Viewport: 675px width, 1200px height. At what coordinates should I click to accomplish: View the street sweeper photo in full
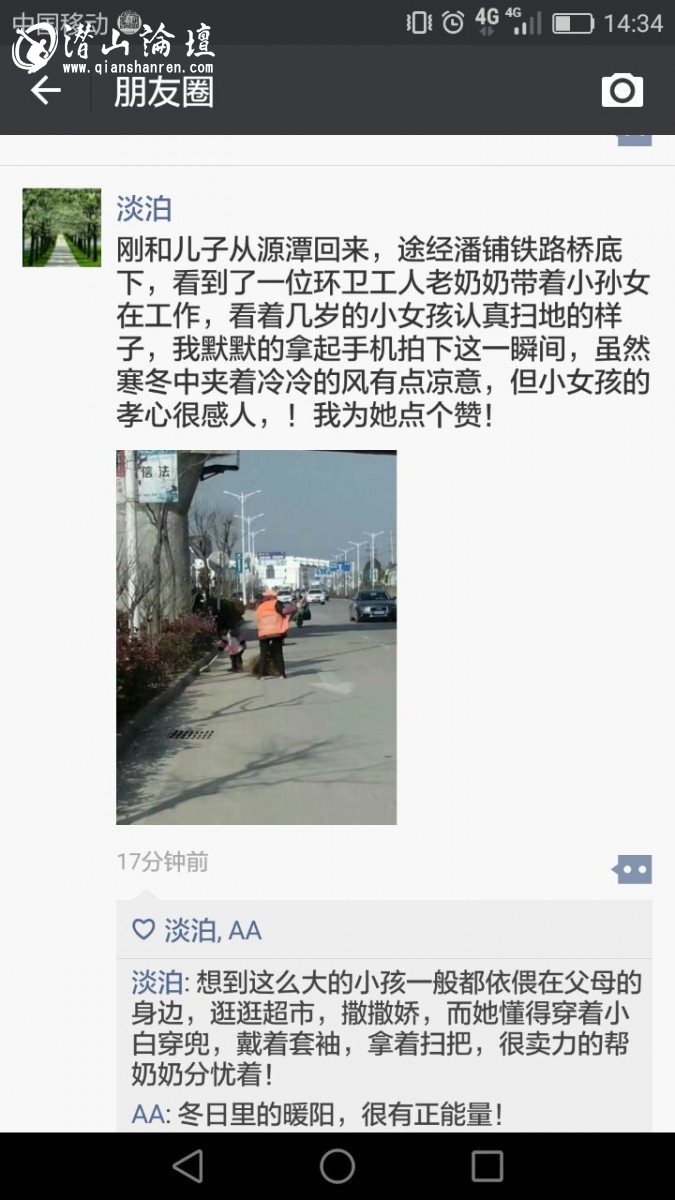point(256,637)
